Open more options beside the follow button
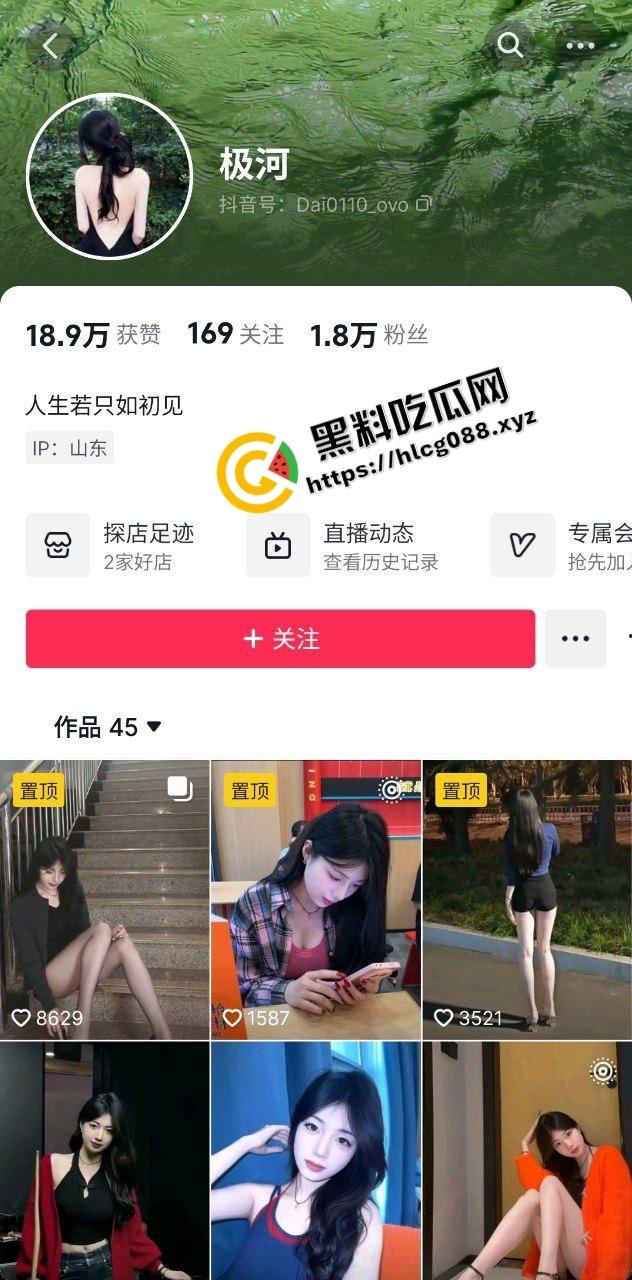Viewport: 632px width, 1280px height. coord(575,639)
